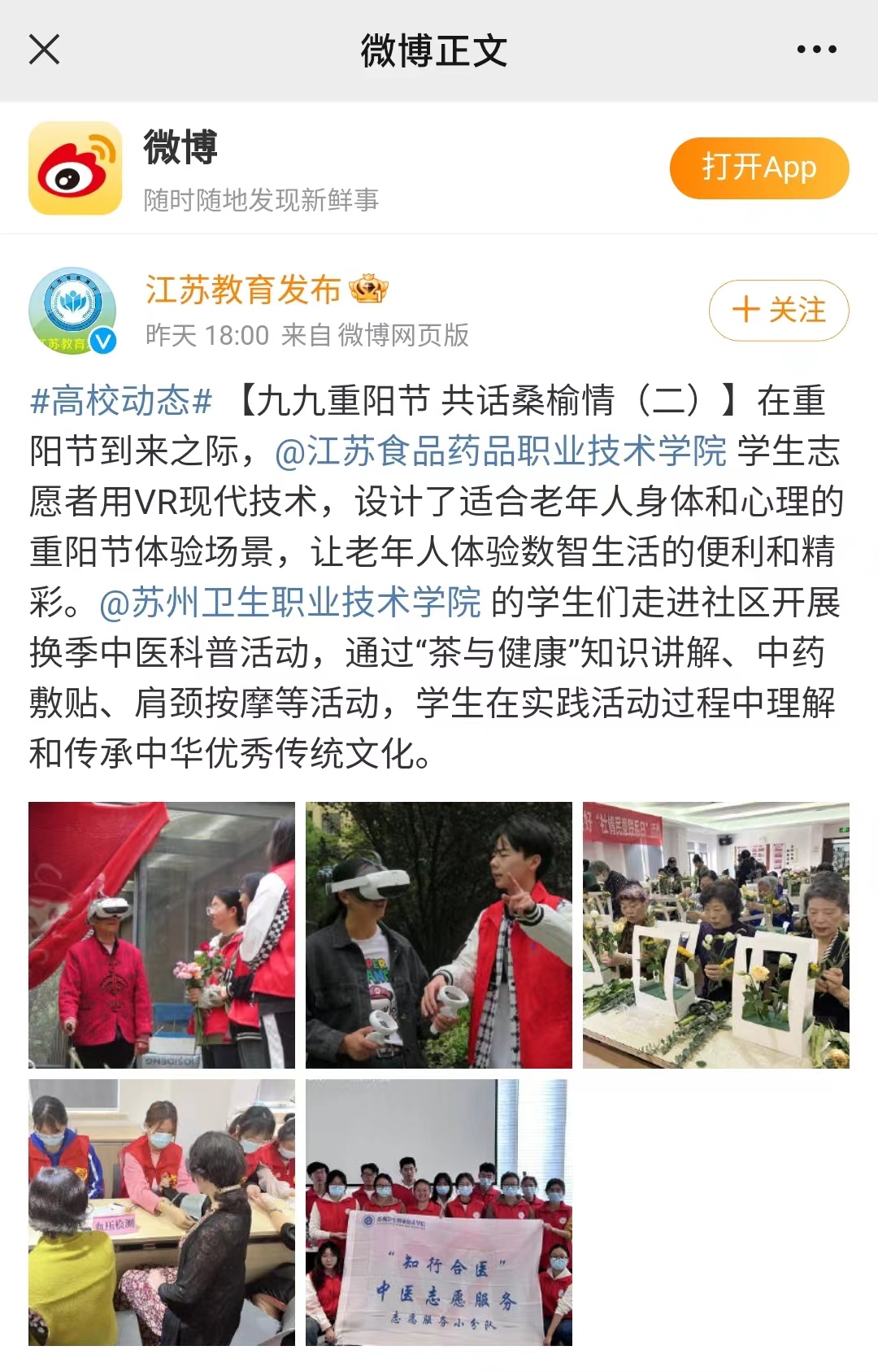Open the #高校动态# hashtag

[121, 401]
